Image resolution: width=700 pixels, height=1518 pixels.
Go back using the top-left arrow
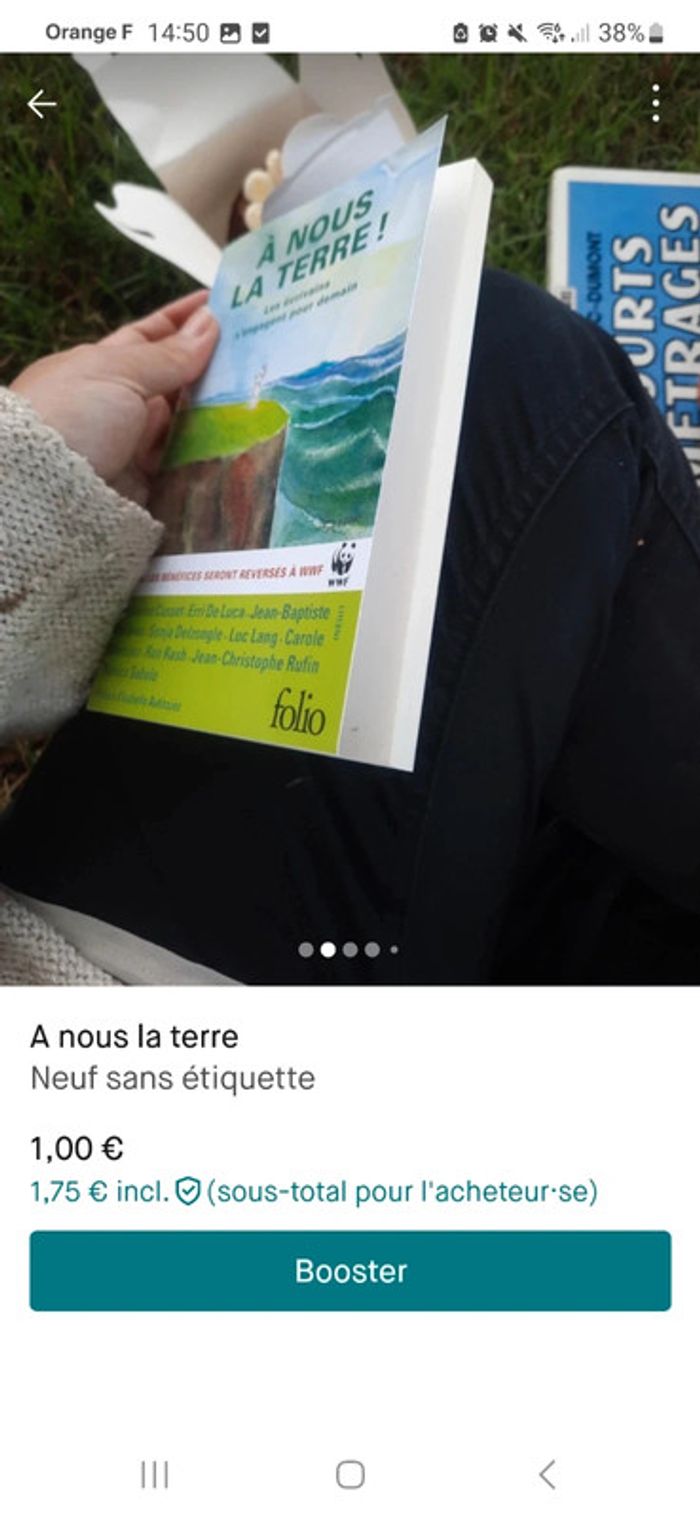[x=42, y=104]
